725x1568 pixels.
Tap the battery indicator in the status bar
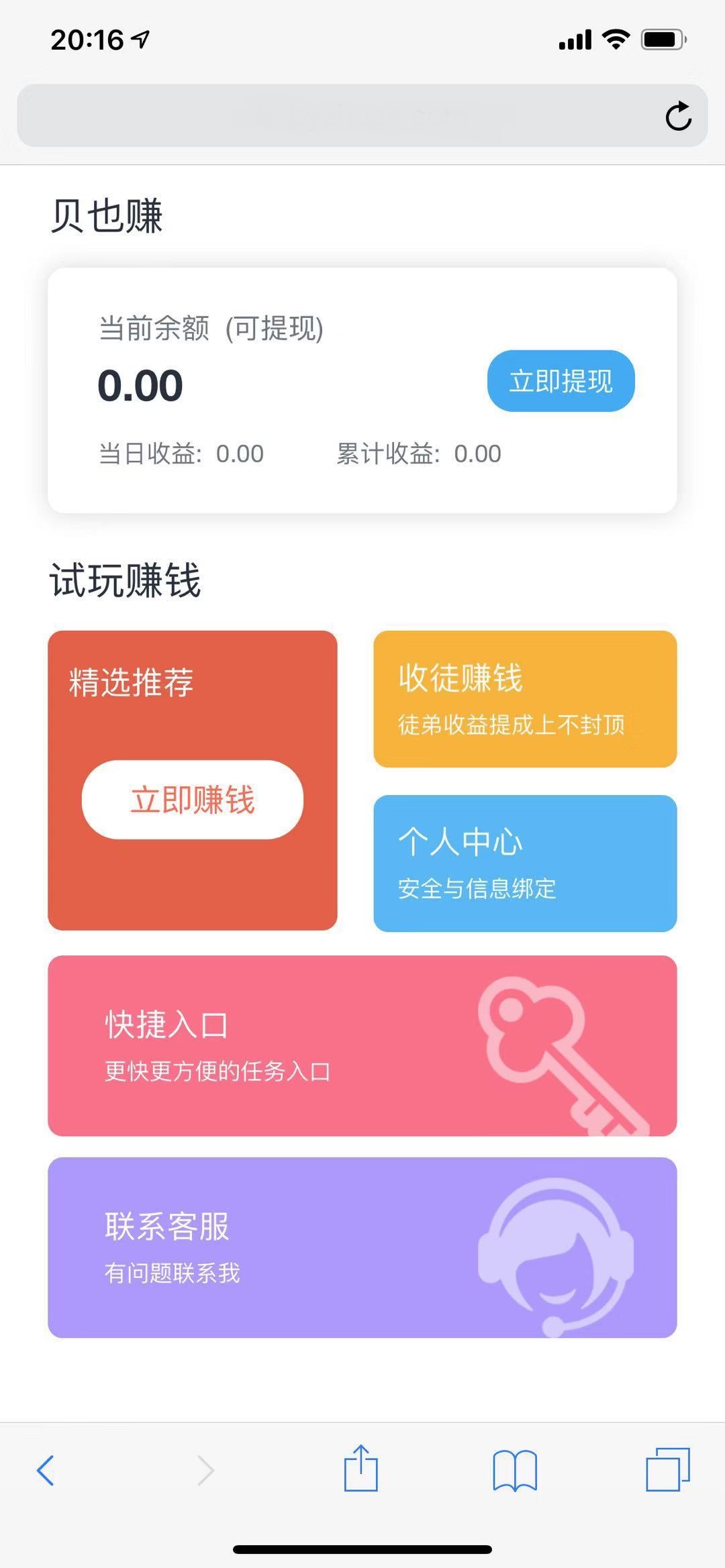663,38
